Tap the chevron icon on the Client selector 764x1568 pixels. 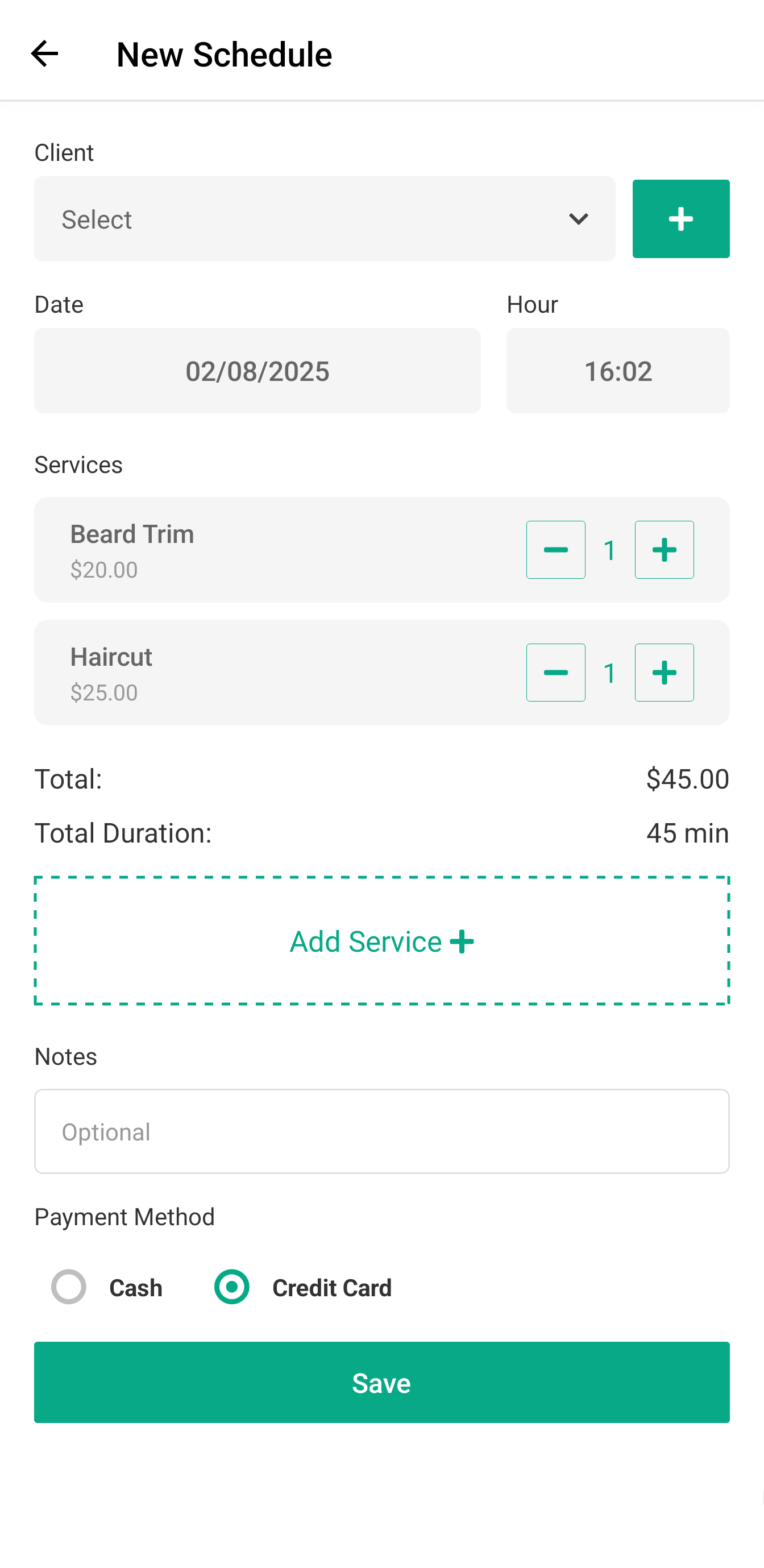[x=578, y=218]
